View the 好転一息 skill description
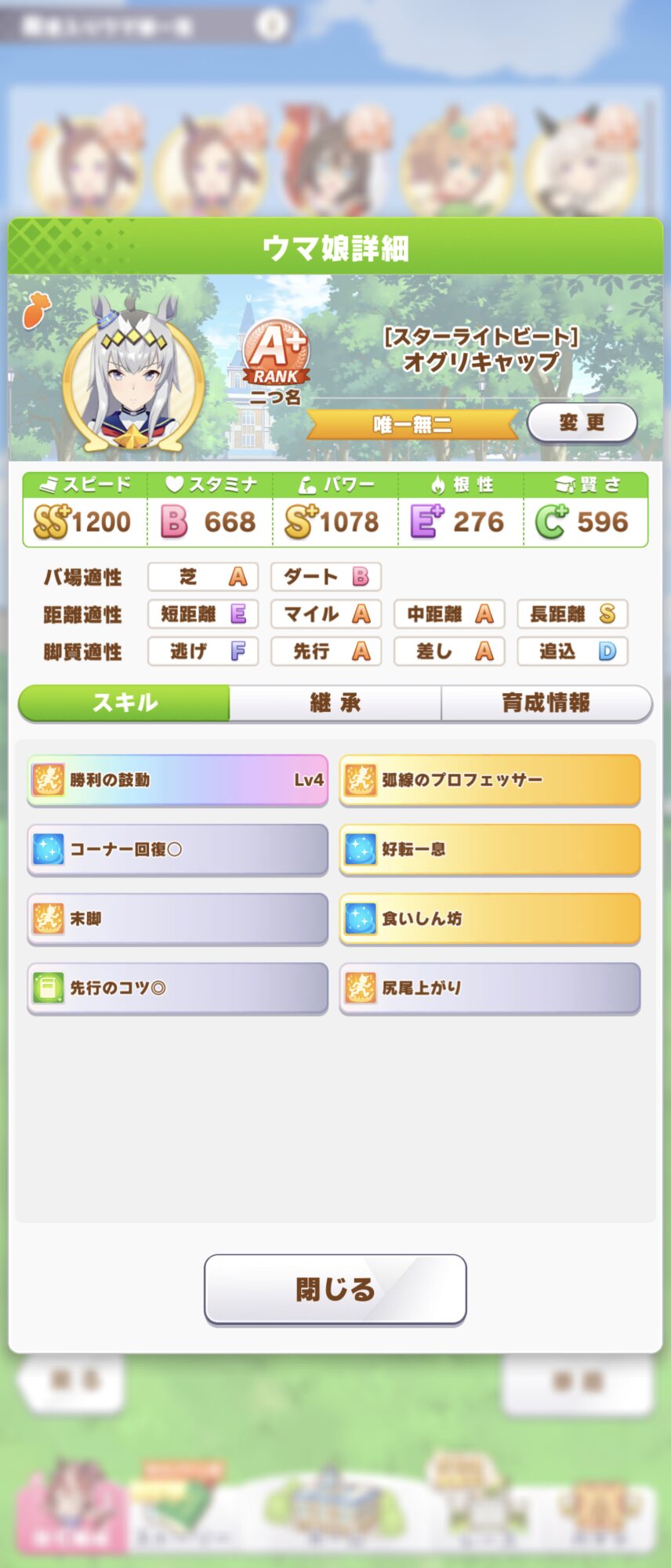This screenshot has width=671, height=1568. (x=490, y=849)
